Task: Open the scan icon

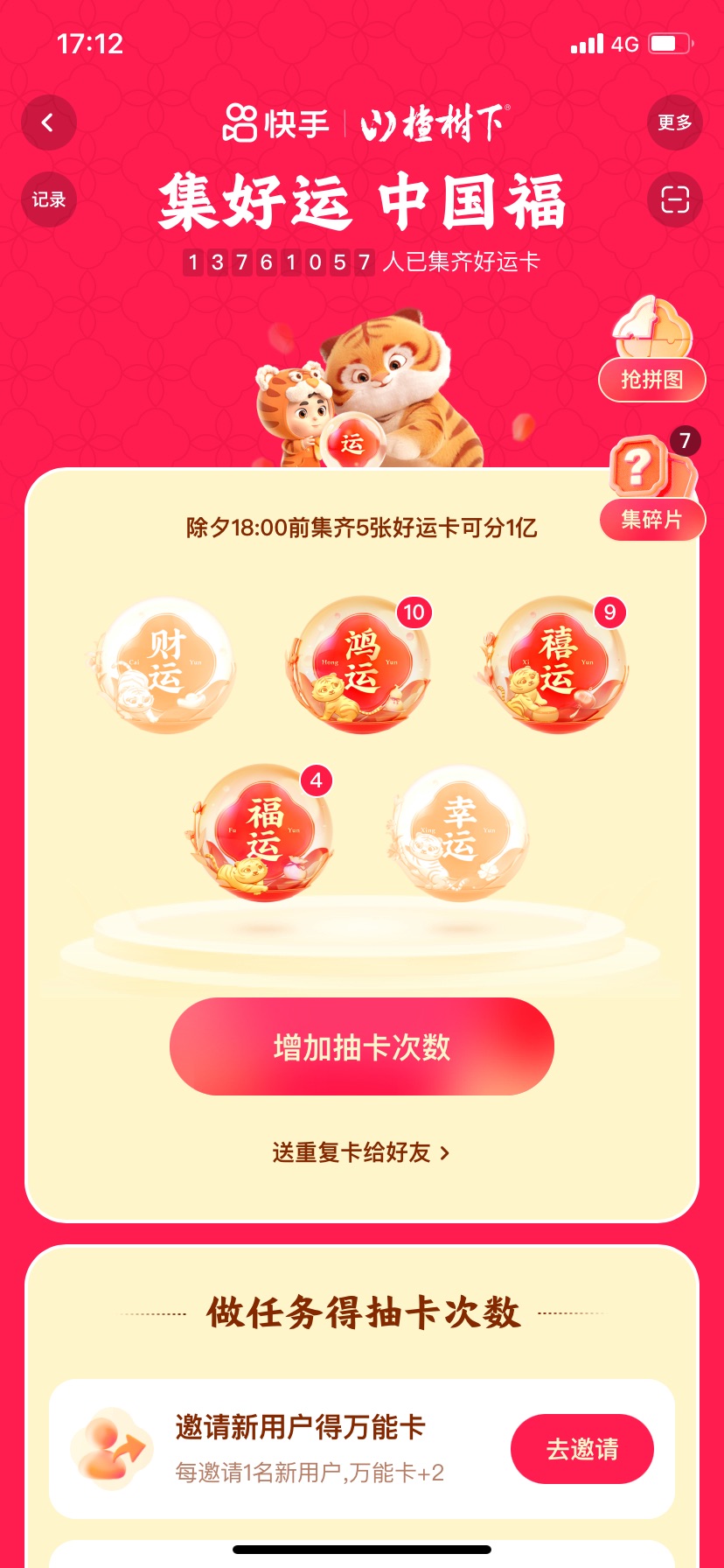Action: click(x=674, y=199)
